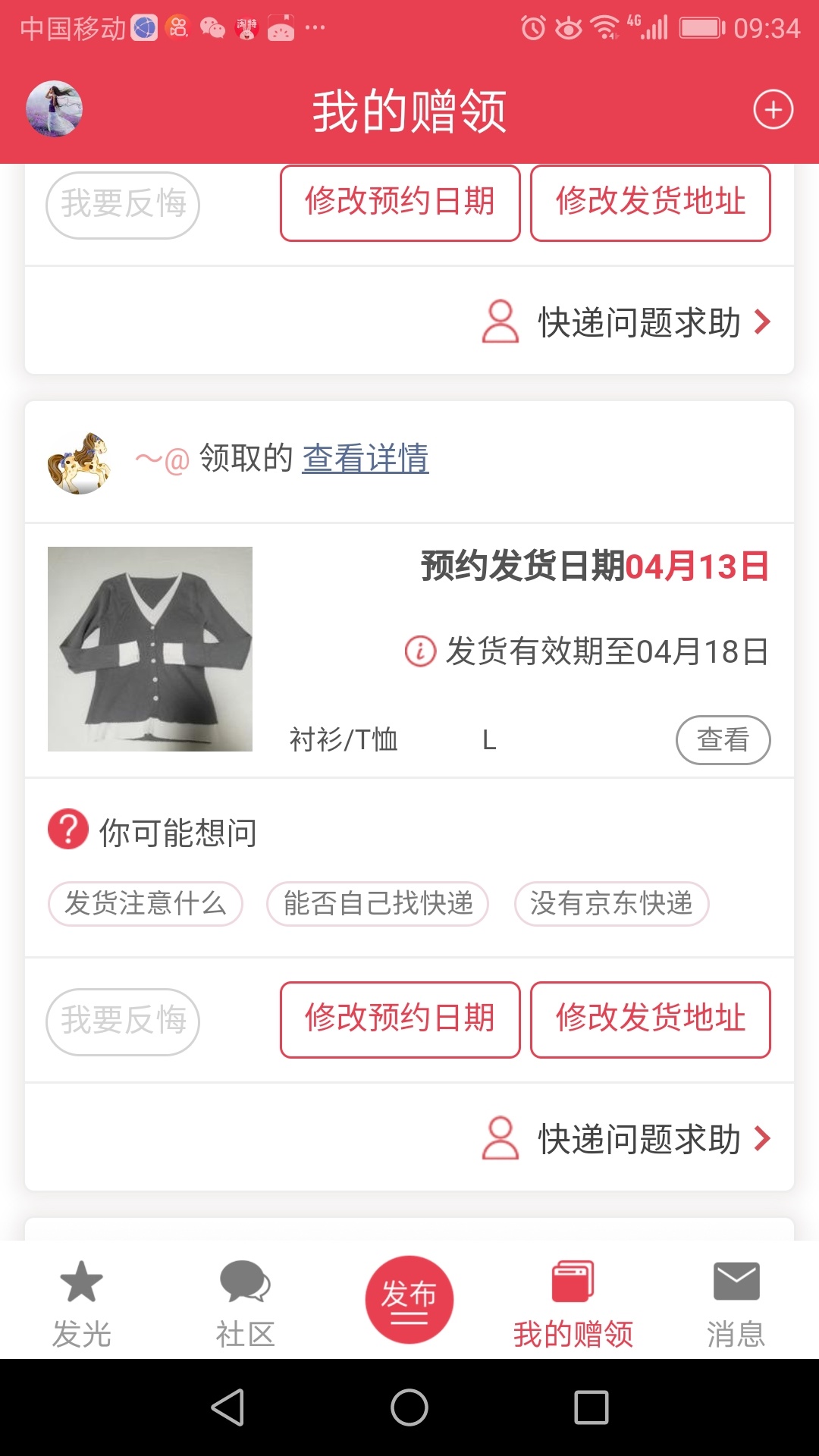Tap 修改发货地址 under the shirt item
This screenshot has width=819, height=1456.
coord(651,1019)
